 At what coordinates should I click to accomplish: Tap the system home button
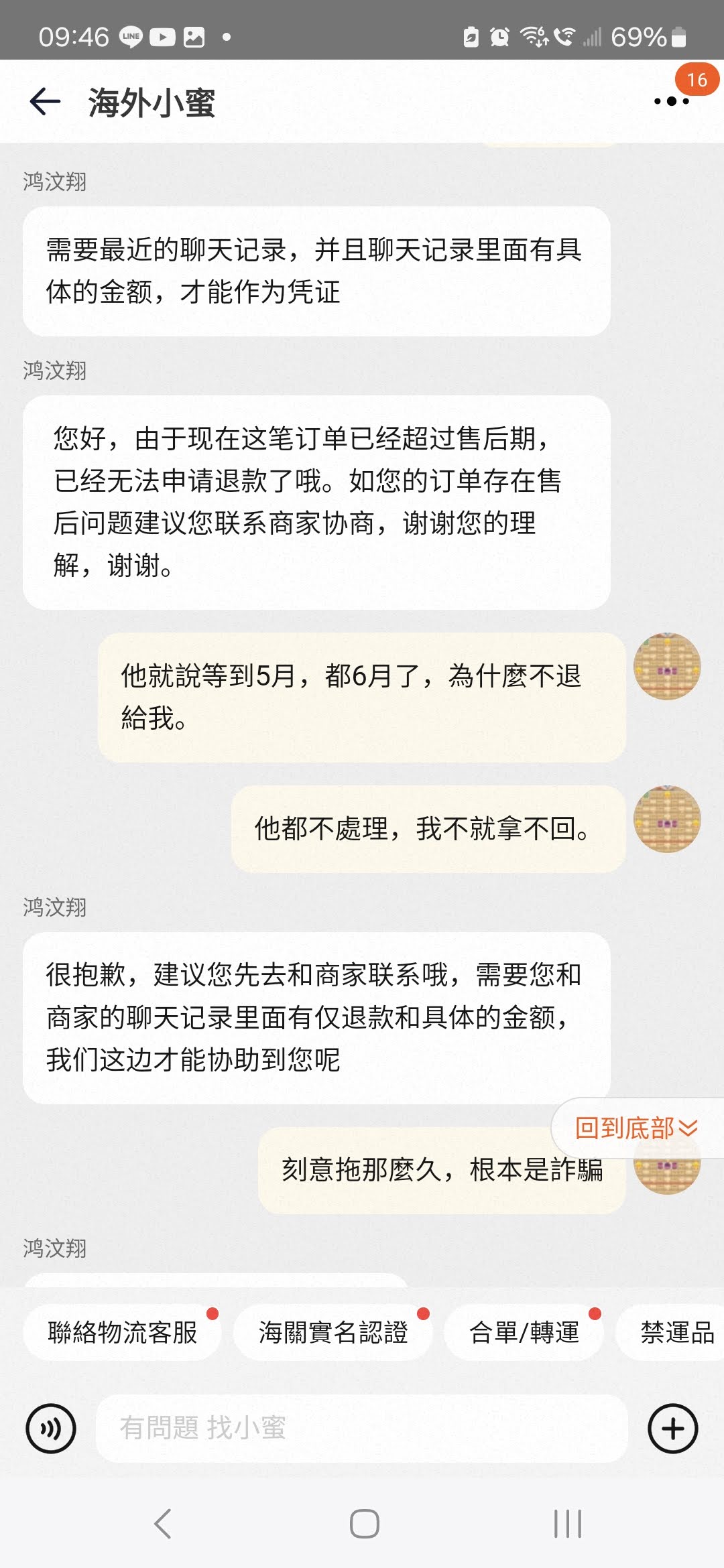[364, 1524]
